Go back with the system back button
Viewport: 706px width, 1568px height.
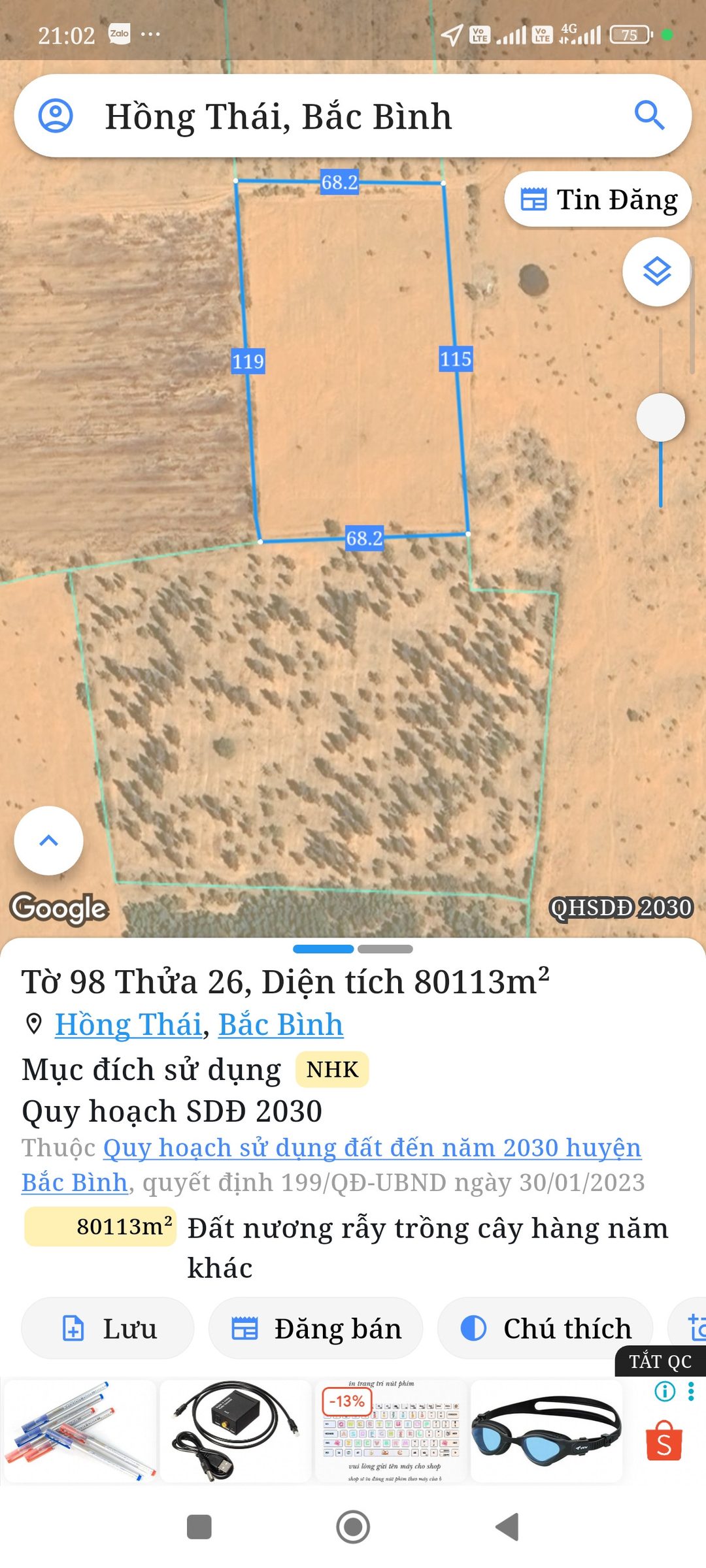click(x=507, y=1527)
